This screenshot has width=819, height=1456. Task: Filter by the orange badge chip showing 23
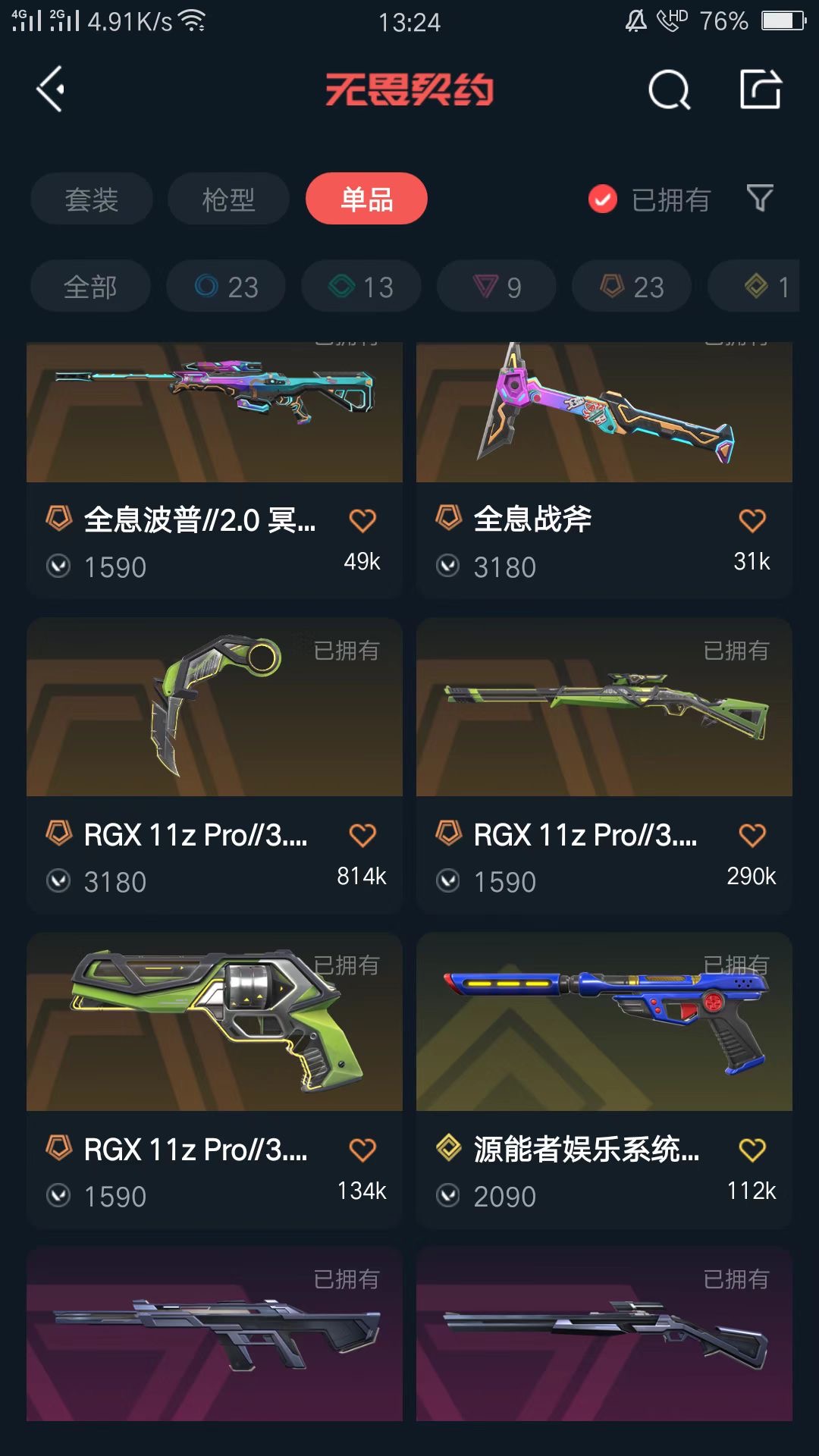(632, 287)
